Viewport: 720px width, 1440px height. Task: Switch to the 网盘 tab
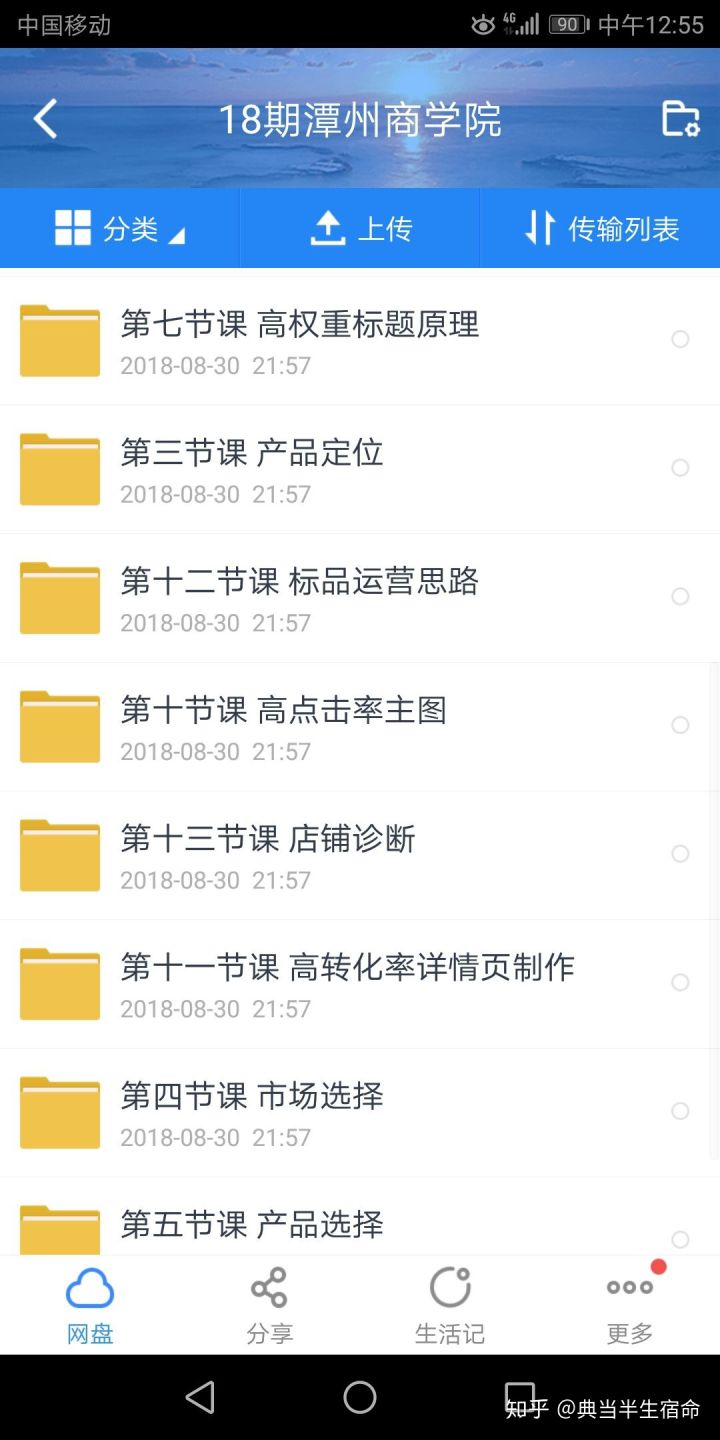coord(90,1305)
